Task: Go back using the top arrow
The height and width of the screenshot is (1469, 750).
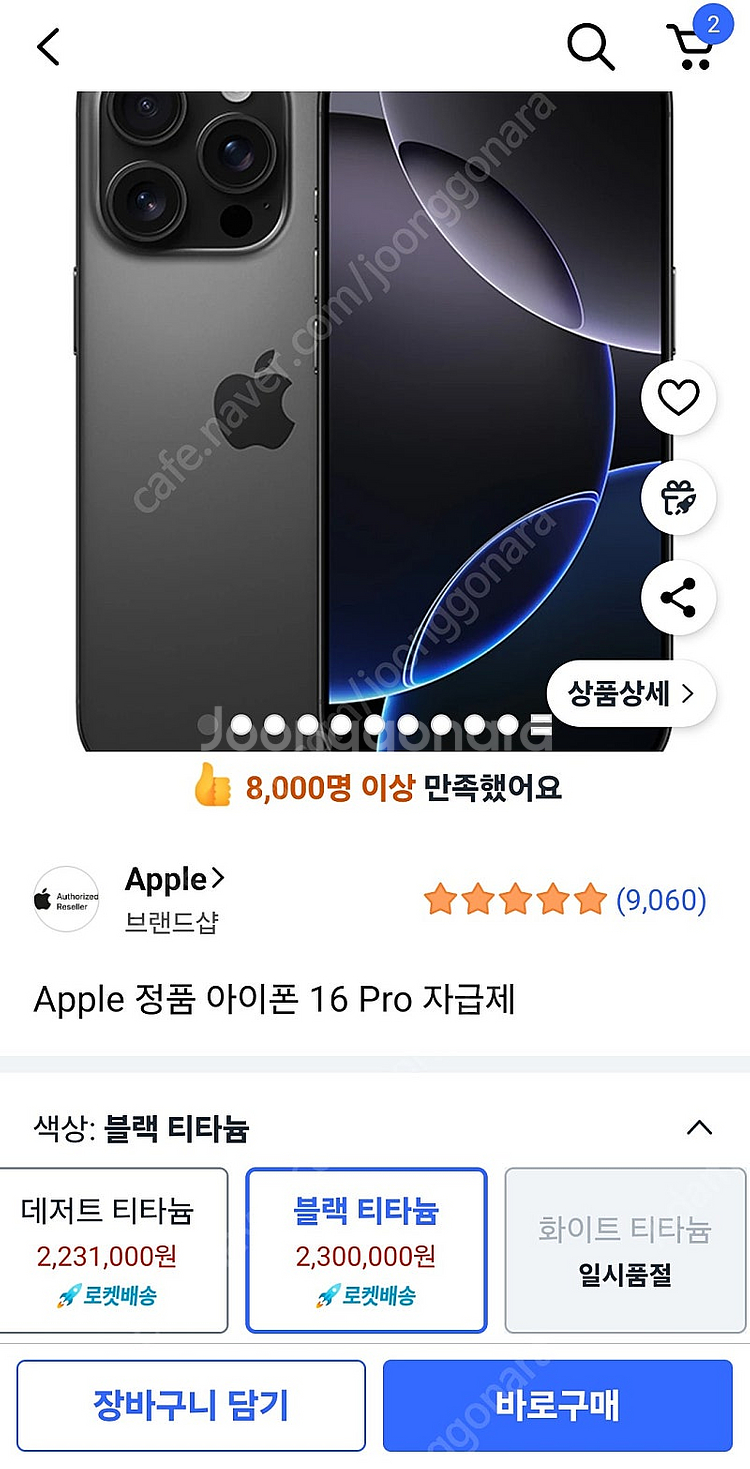Action: (48, 47)
